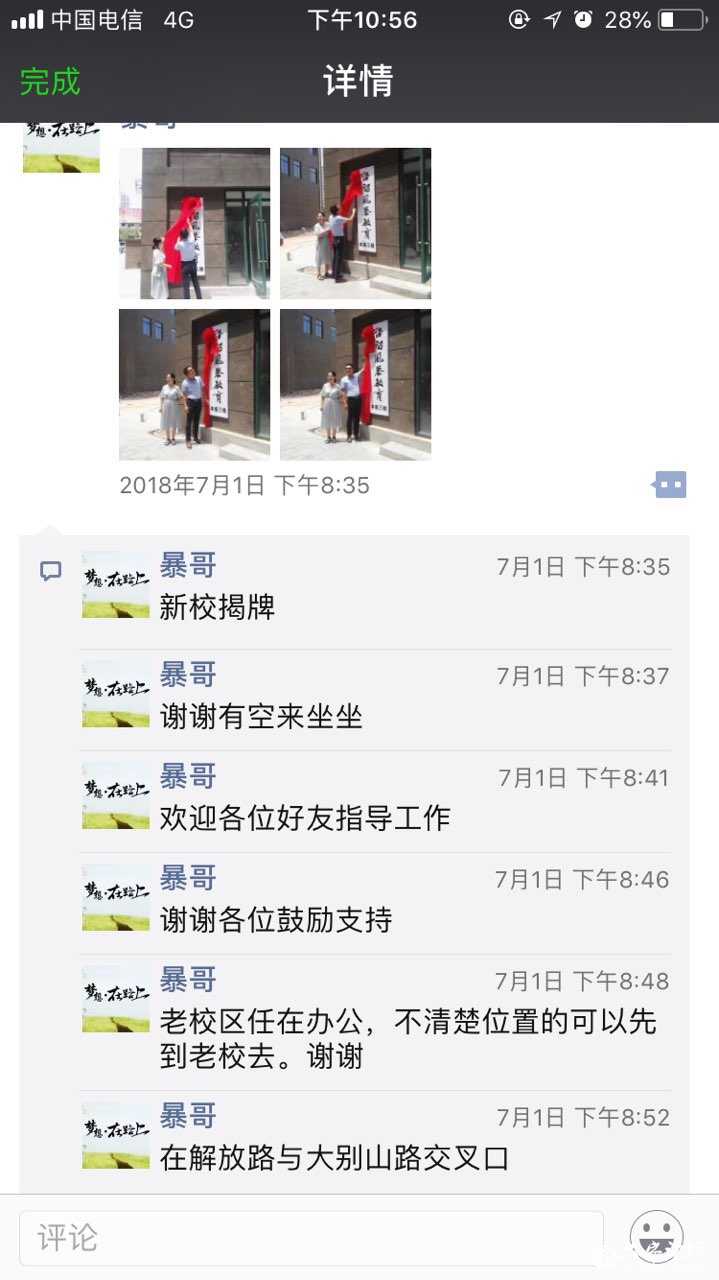Screen dimensions: 719x1280
Task: Open the emoji picker beside the comment box
Action: pyautogui.click(x=656, y=1238)
